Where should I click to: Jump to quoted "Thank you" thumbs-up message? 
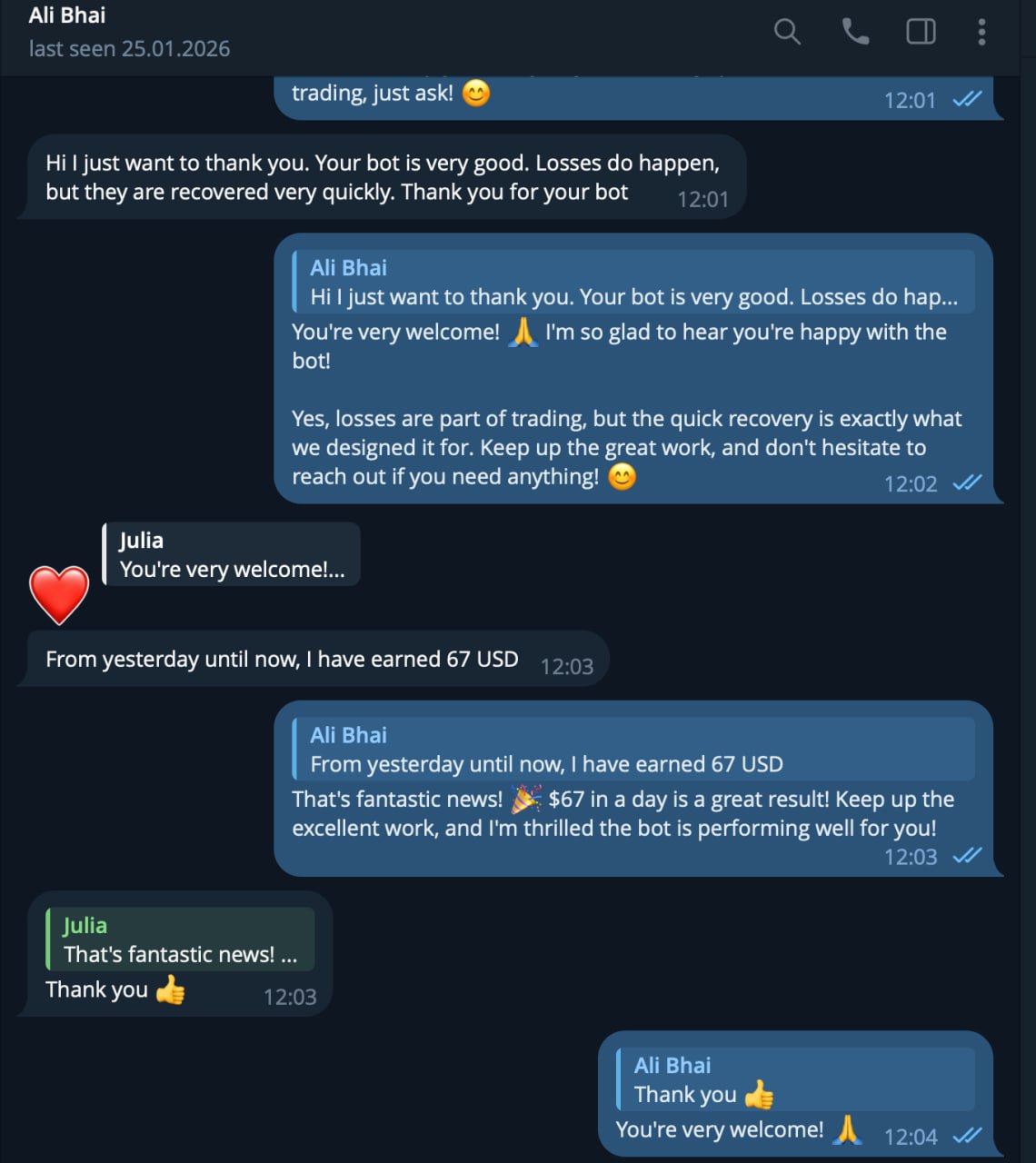tap(795, 1079)
